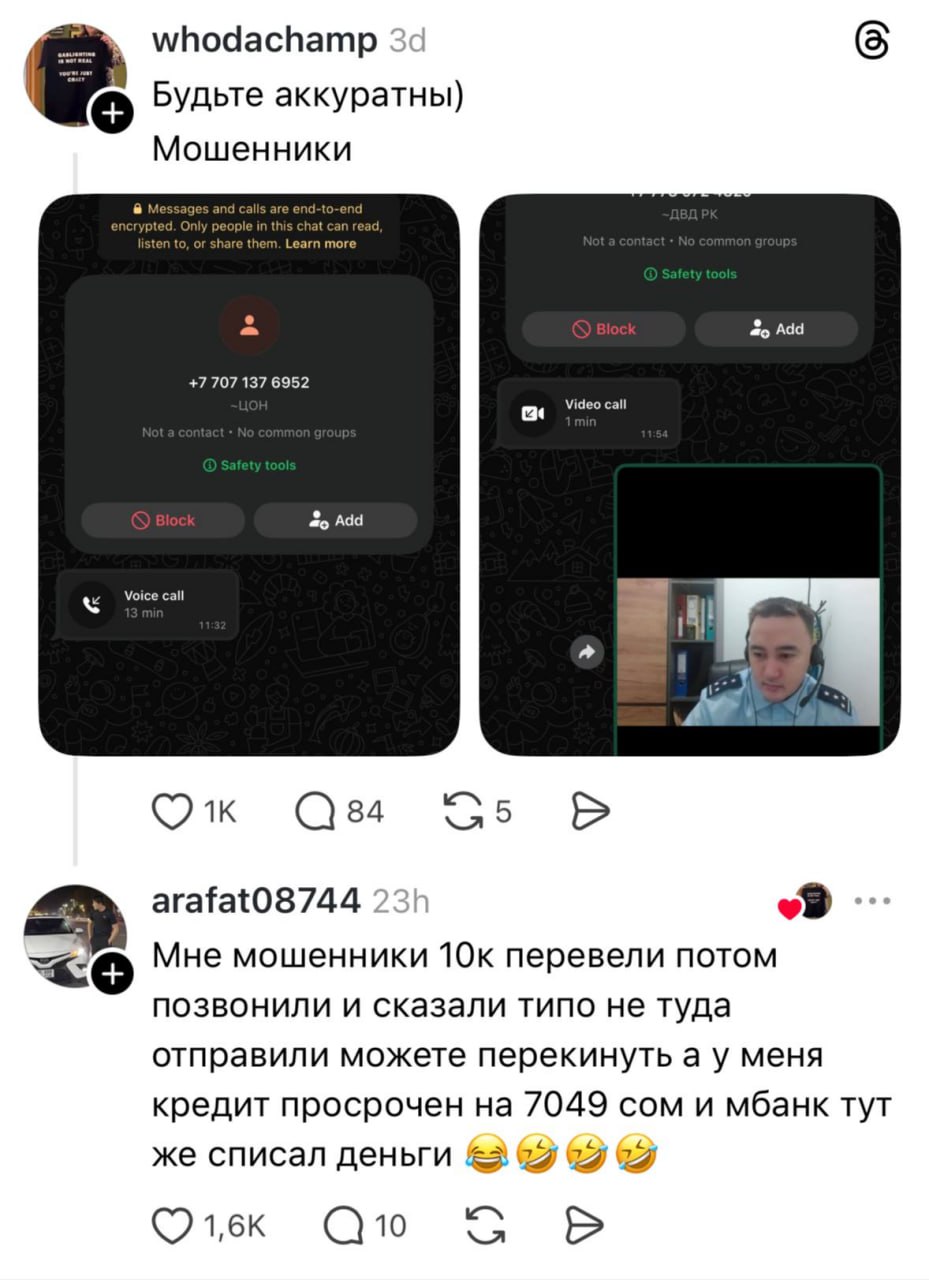
Task: Open the first attached image with voice call
Action: coord(249,475)
